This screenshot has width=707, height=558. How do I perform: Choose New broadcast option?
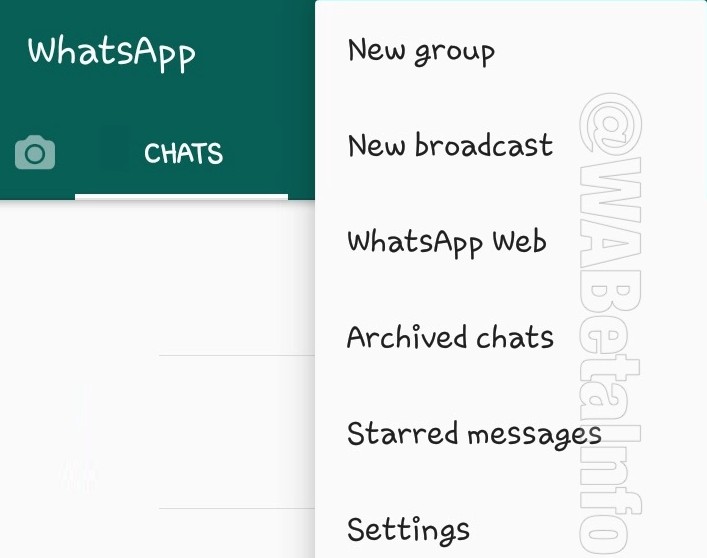450,146
